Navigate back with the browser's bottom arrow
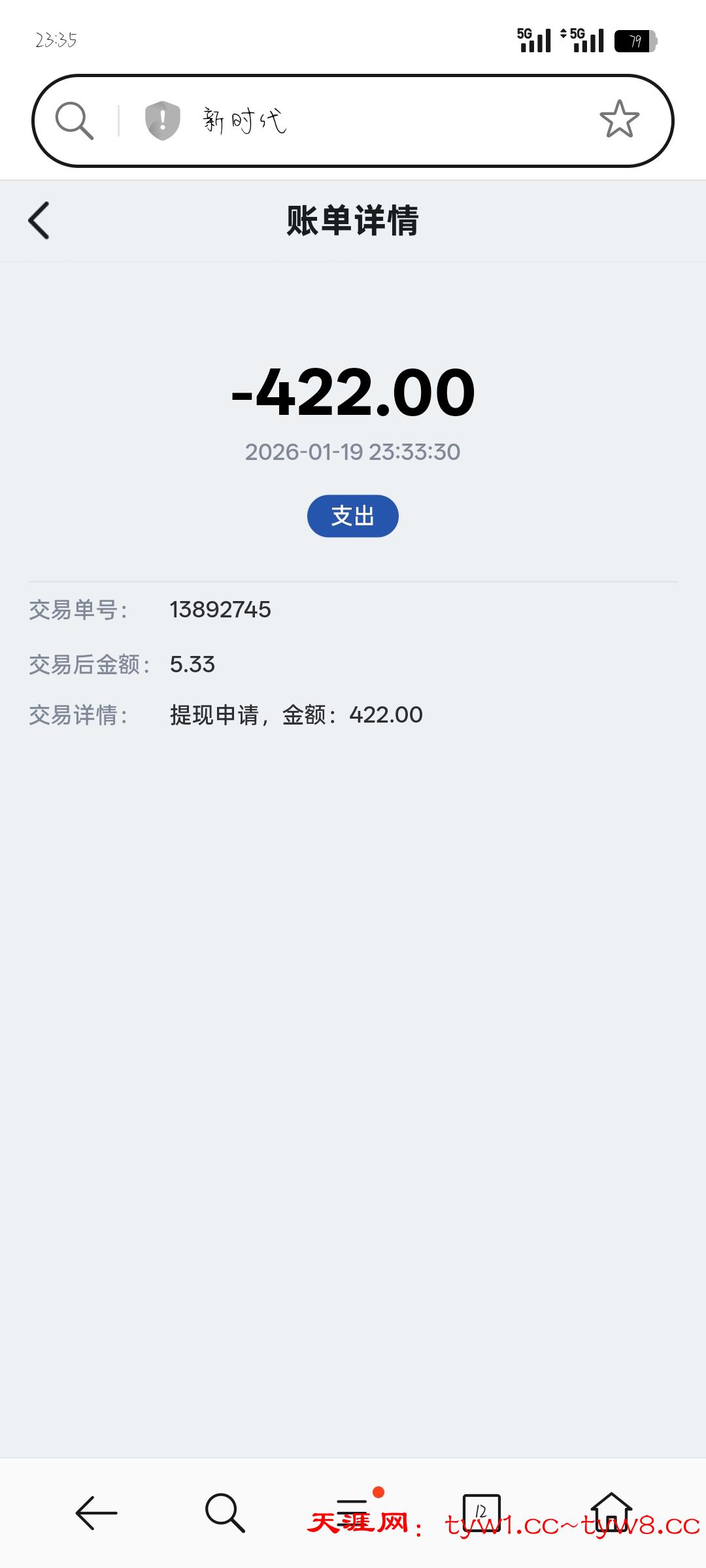The image size is (706, 1568). [x=96, y=1512]
